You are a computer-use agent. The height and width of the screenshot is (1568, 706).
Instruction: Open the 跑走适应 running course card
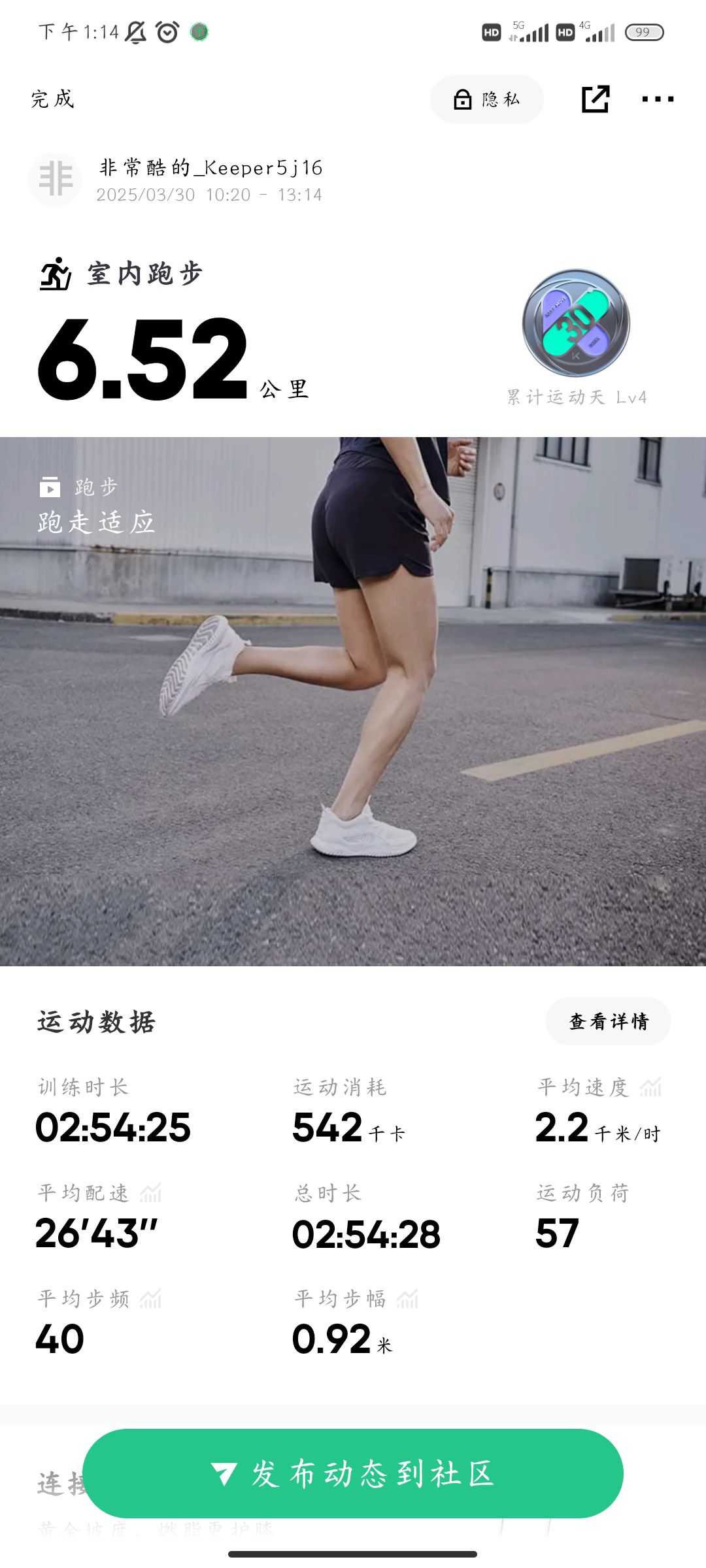coord(353,700)
